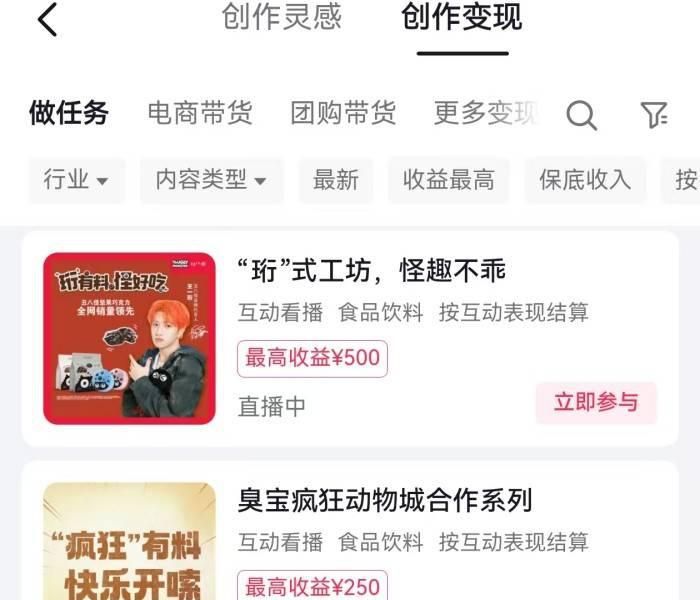
Task: Select the 创作变现 tab
Action: pos(462,17)
